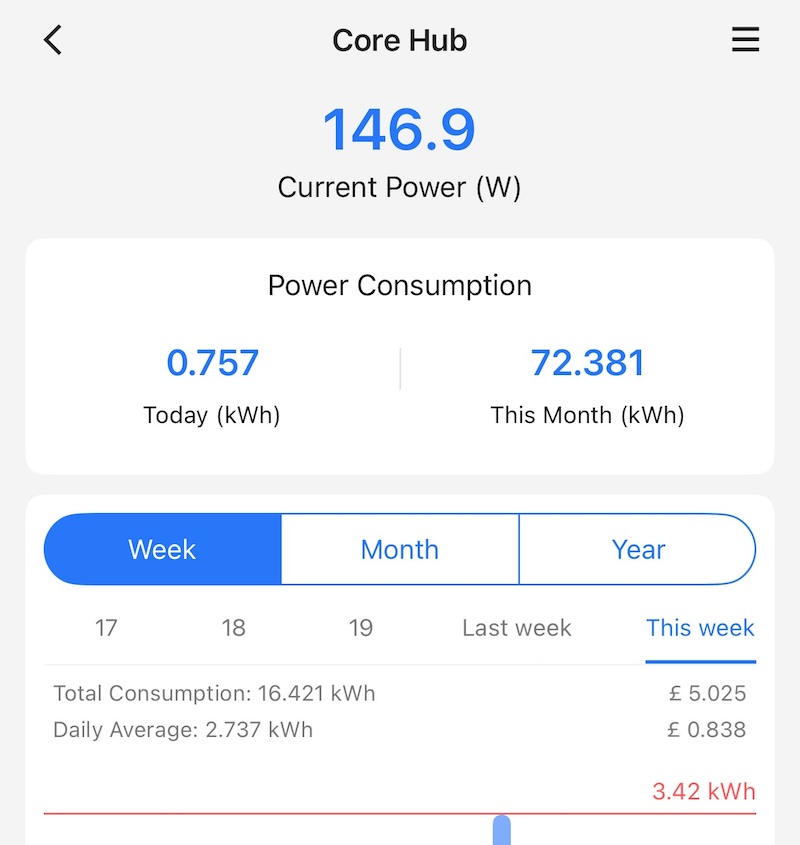View Last week's consumption

pos(516,628)
